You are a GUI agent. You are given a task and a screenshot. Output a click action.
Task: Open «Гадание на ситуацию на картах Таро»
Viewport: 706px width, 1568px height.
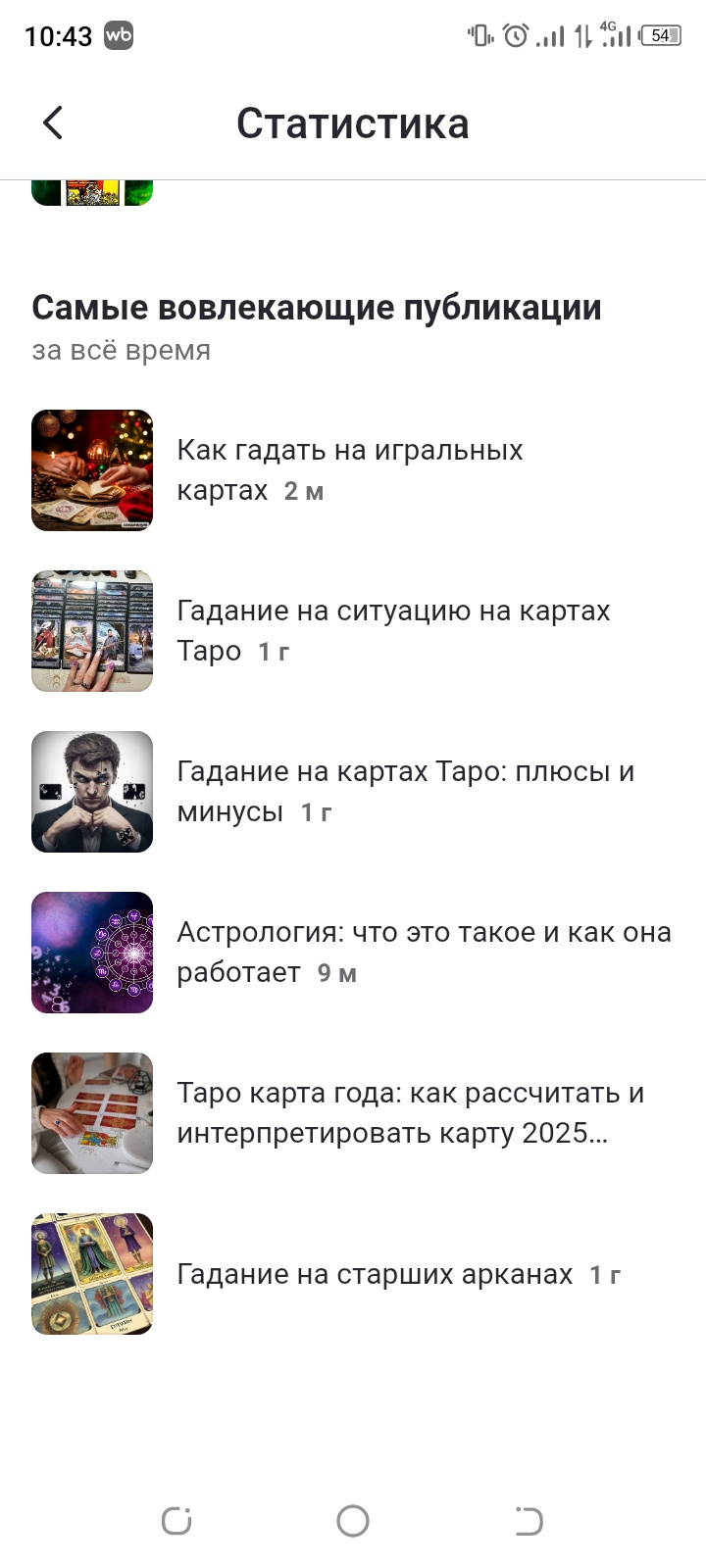[392, 631]
